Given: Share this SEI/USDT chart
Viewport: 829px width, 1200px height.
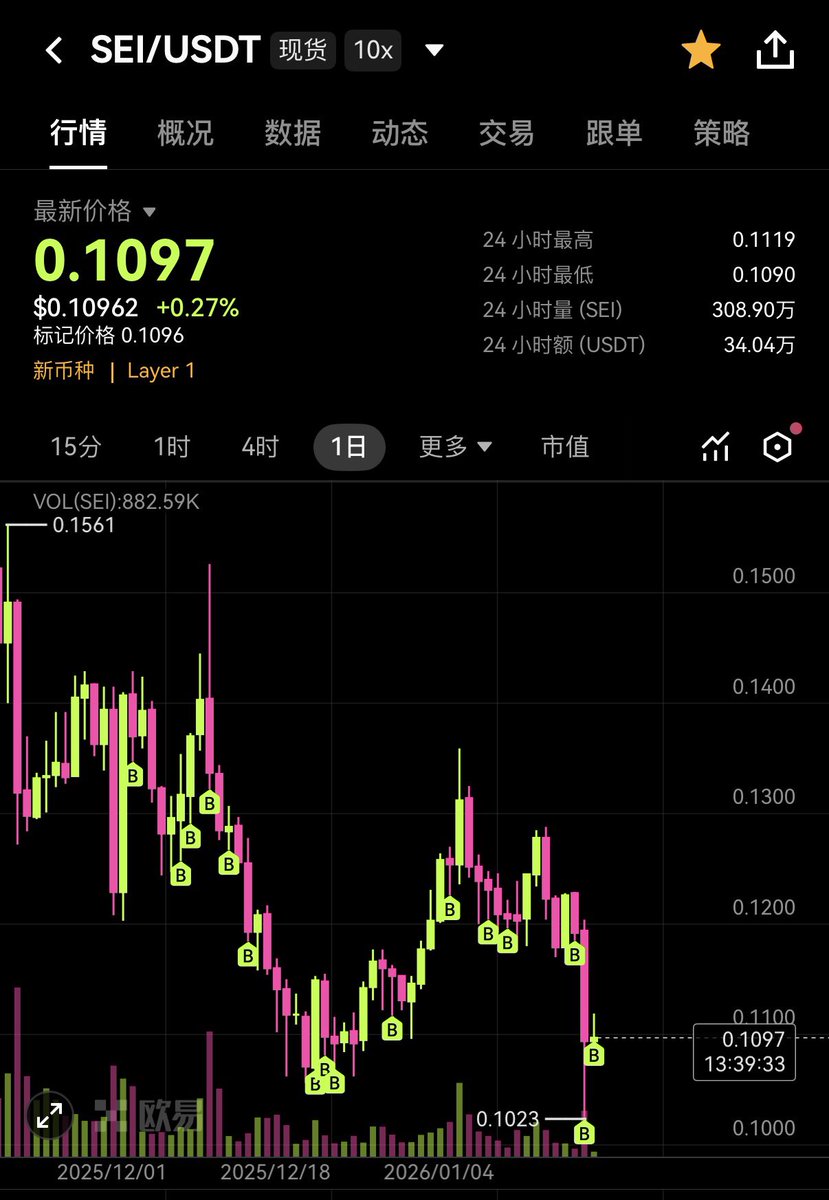Looking at the screenshot, I should tap(775, 50).
